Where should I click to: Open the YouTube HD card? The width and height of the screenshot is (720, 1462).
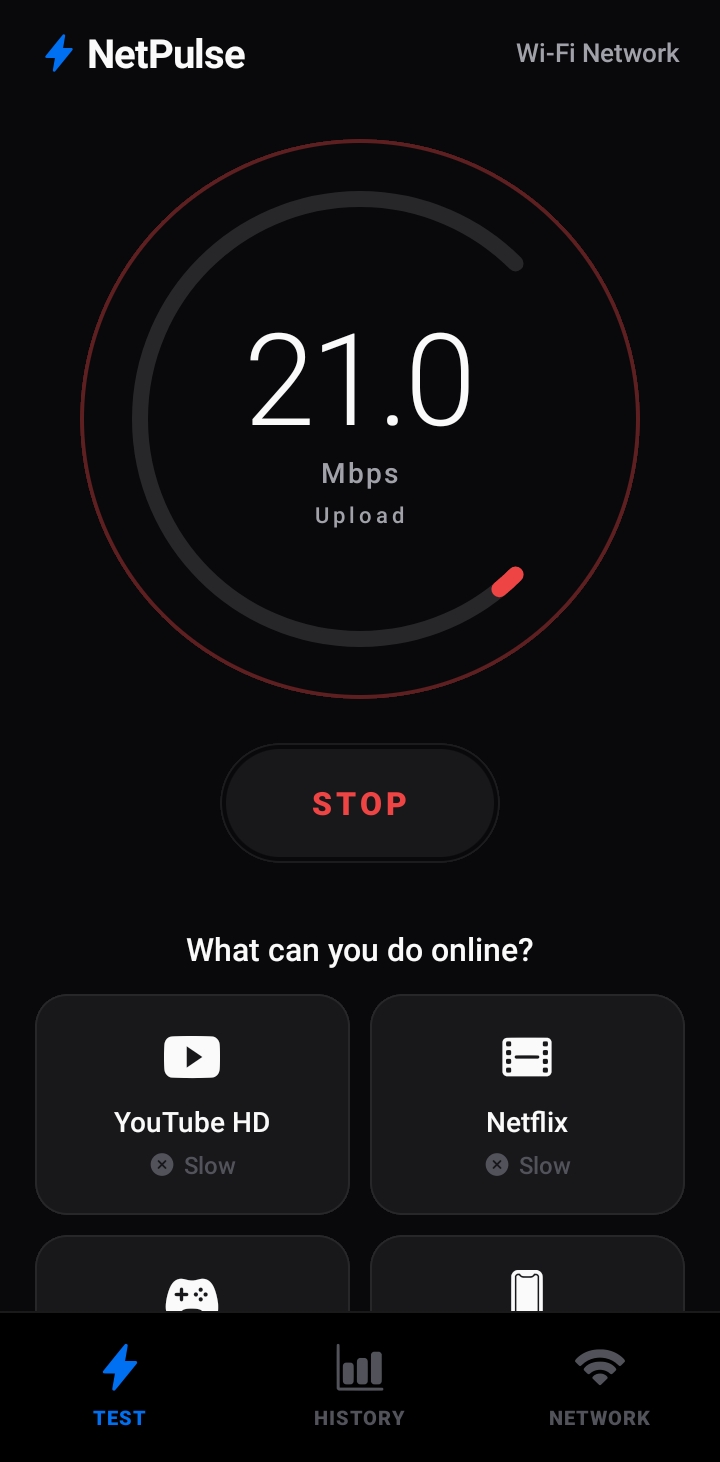click(x=192, y=1103)
